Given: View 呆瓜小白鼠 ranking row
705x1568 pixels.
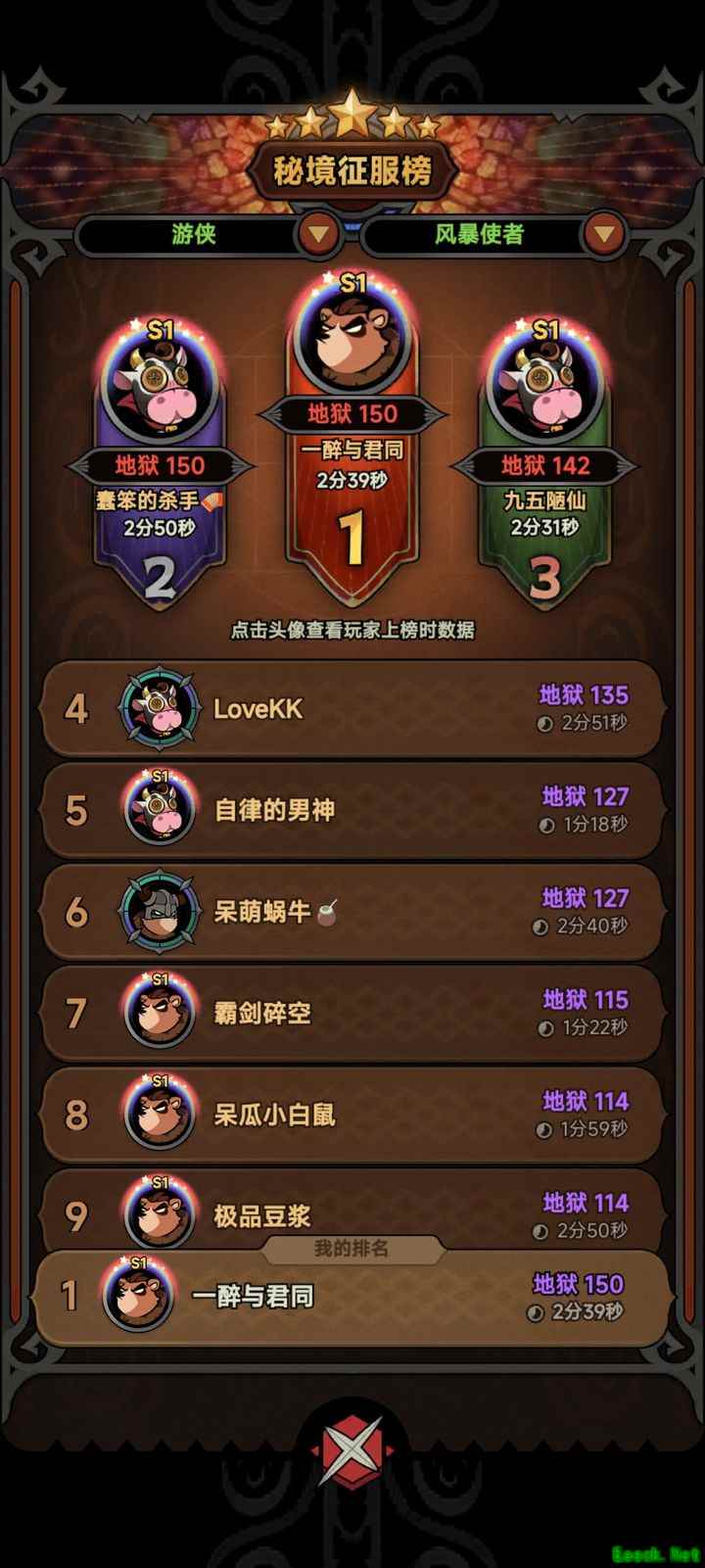Looking at the screenshot, I should tap(352, 1115).
